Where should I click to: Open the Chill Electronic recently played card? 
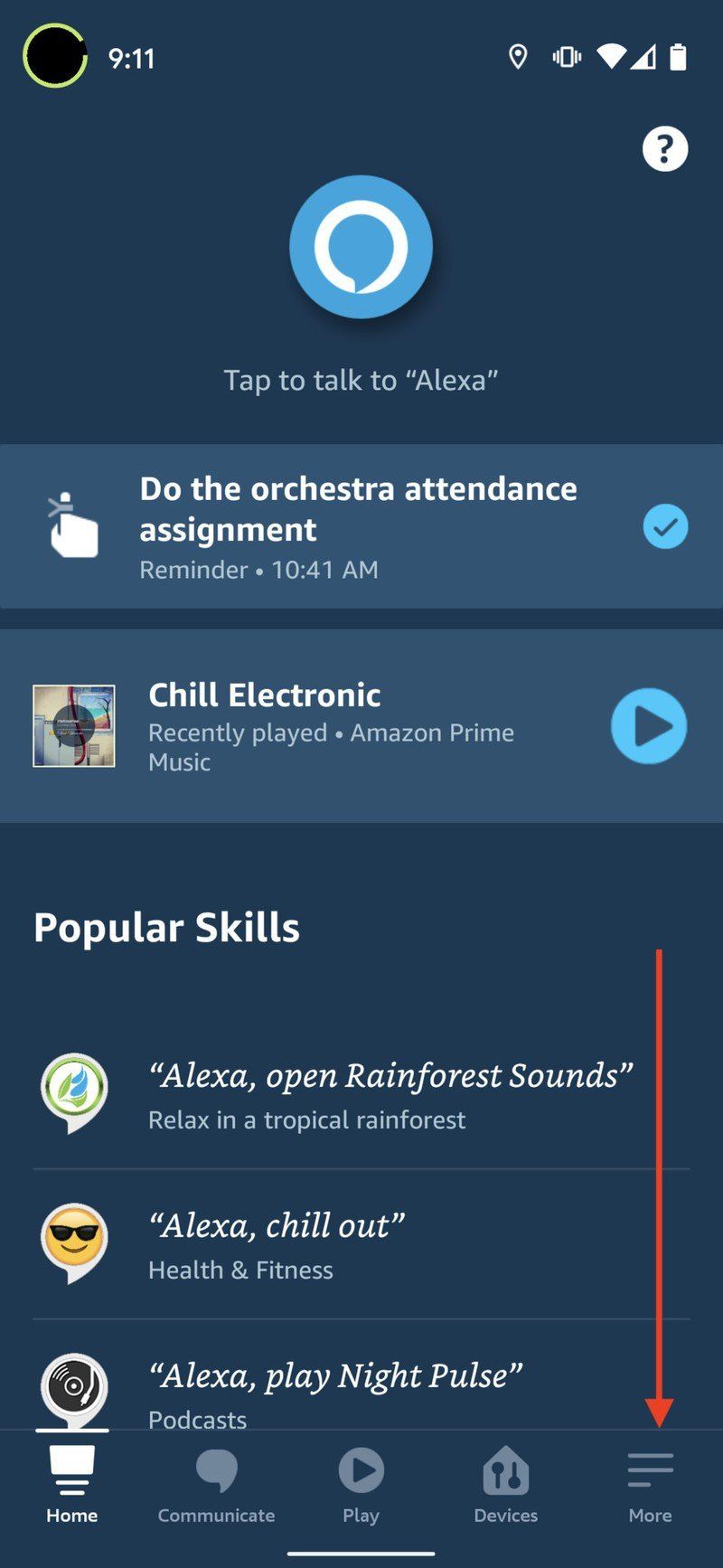(331, 726)
